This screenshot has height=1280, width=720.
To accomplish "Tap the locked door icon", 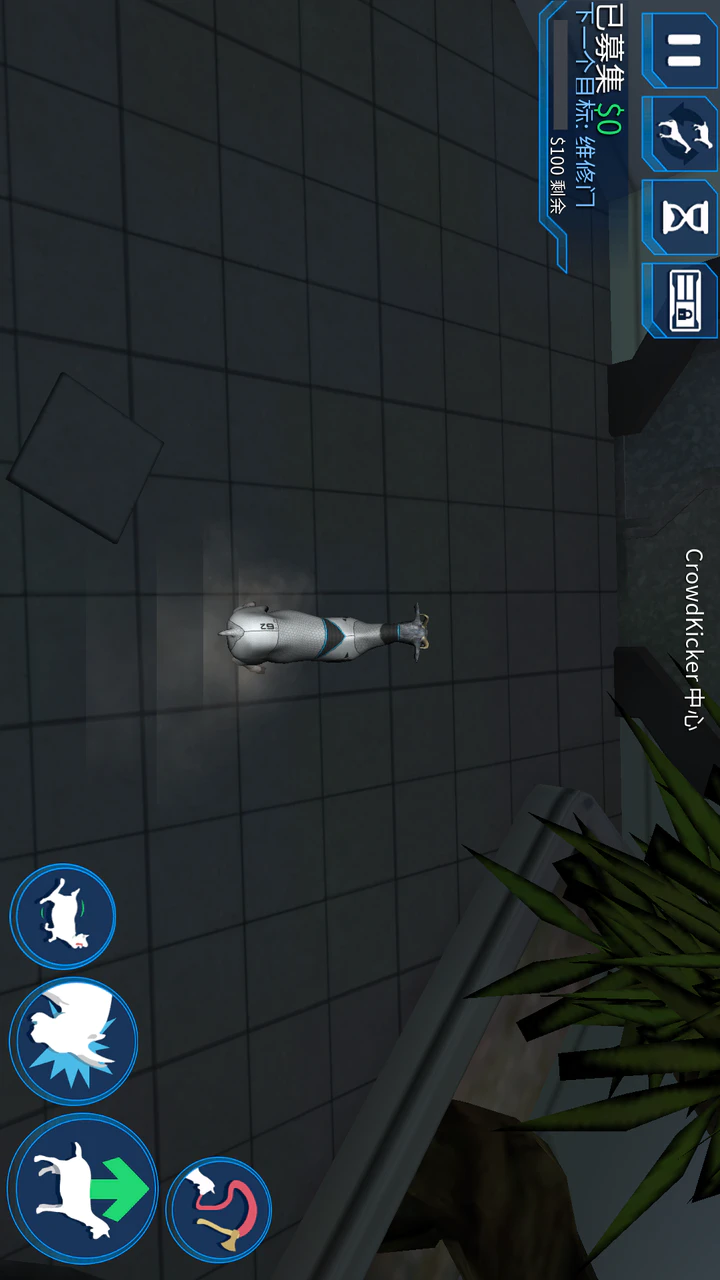I will pos(681,300).
